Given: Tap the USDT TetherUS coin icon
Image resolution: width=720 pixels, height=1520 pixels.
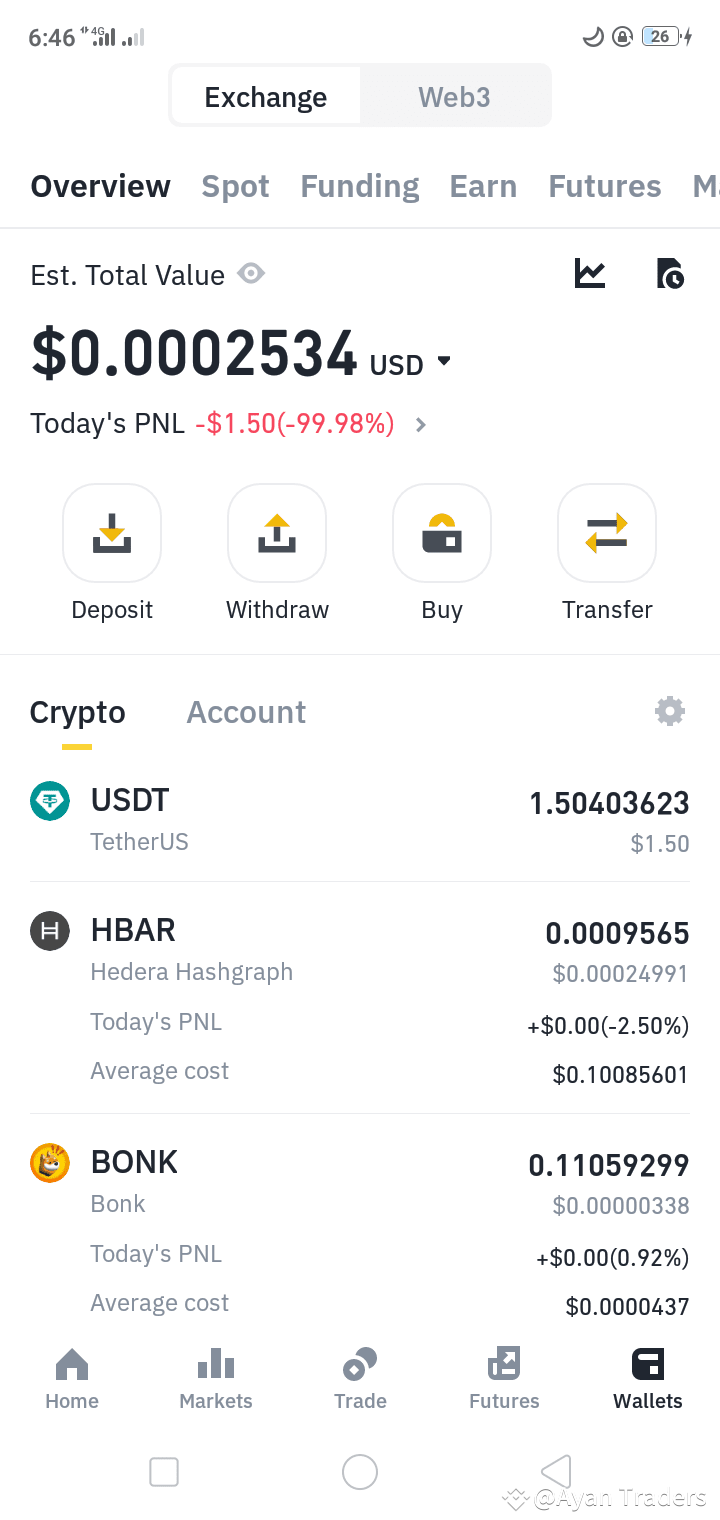Looking at the screenshot, I should coord(50,801).
